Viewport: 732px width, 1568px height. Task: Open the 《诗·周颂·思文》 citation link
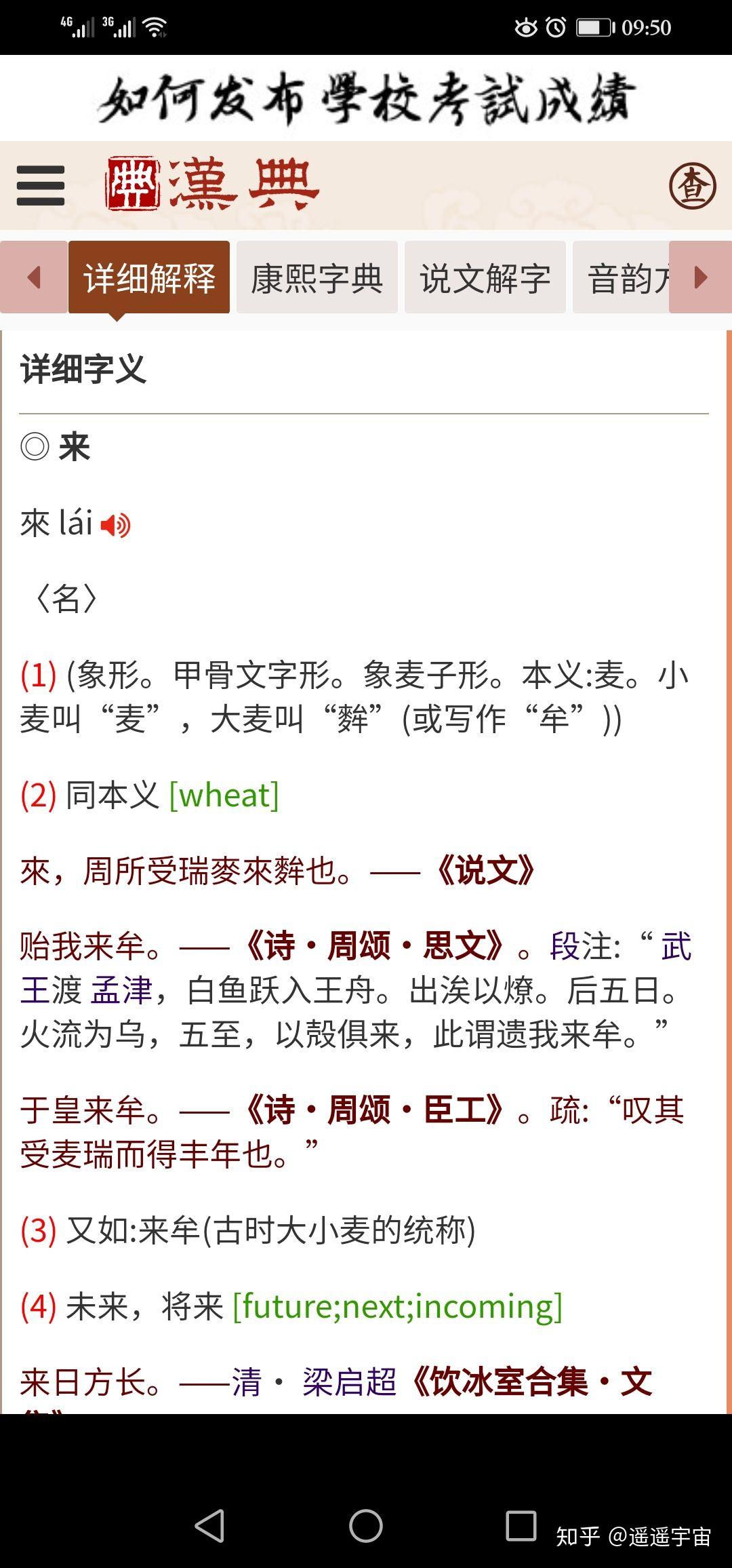(374, 946)
